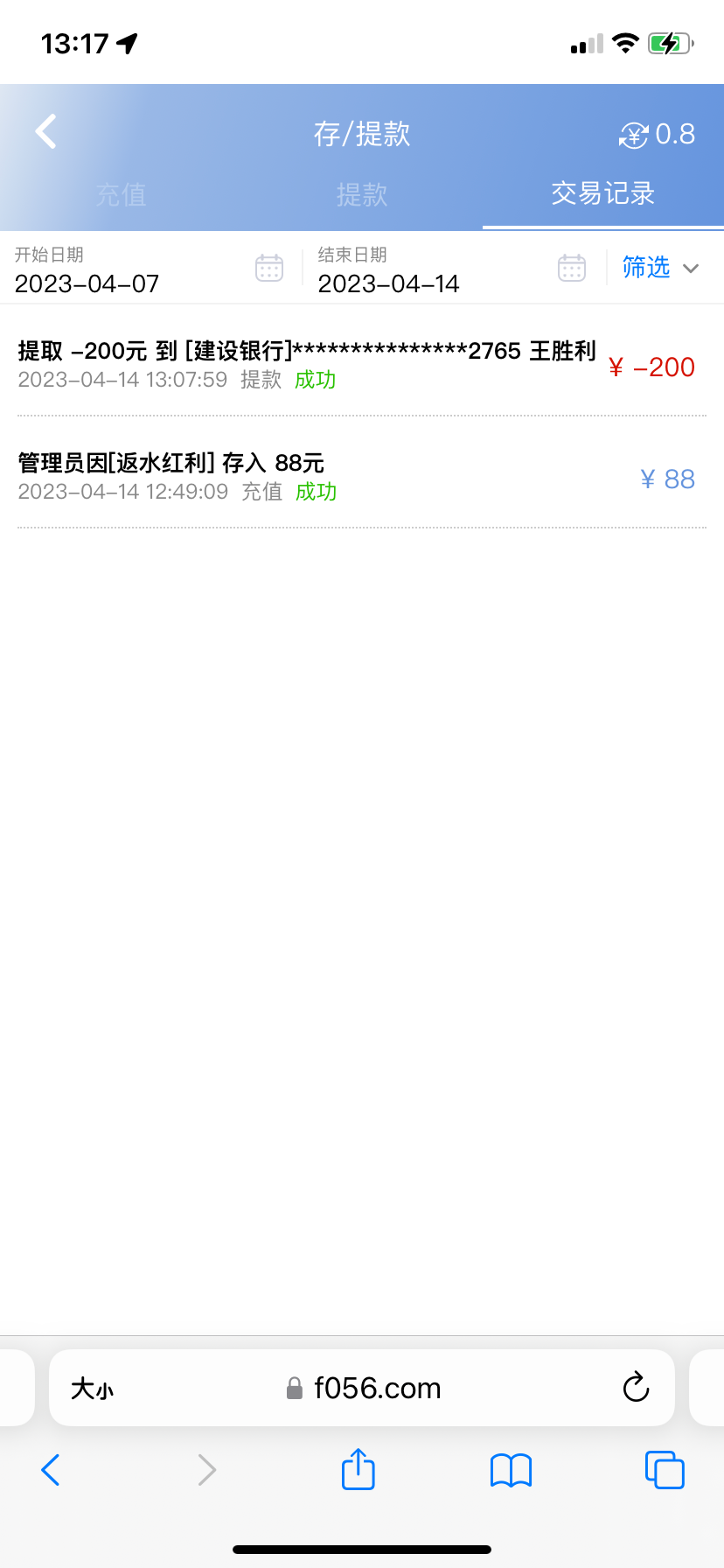
Task: Reload the f056.com page
Action: 636,1387
